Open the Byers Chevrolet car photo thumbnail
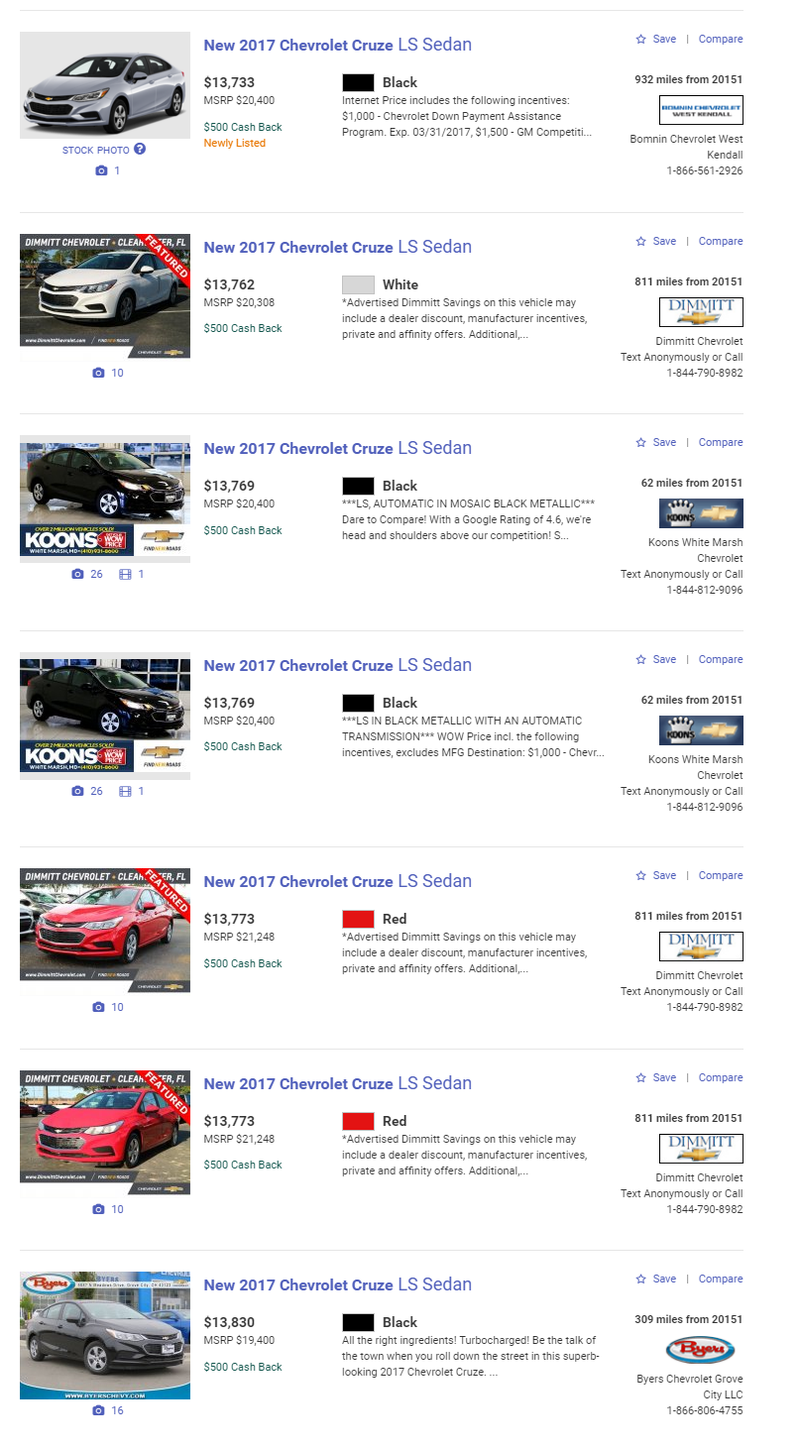The width and height of the screenshot is (800, 1448). click(x=105, y=1335)
